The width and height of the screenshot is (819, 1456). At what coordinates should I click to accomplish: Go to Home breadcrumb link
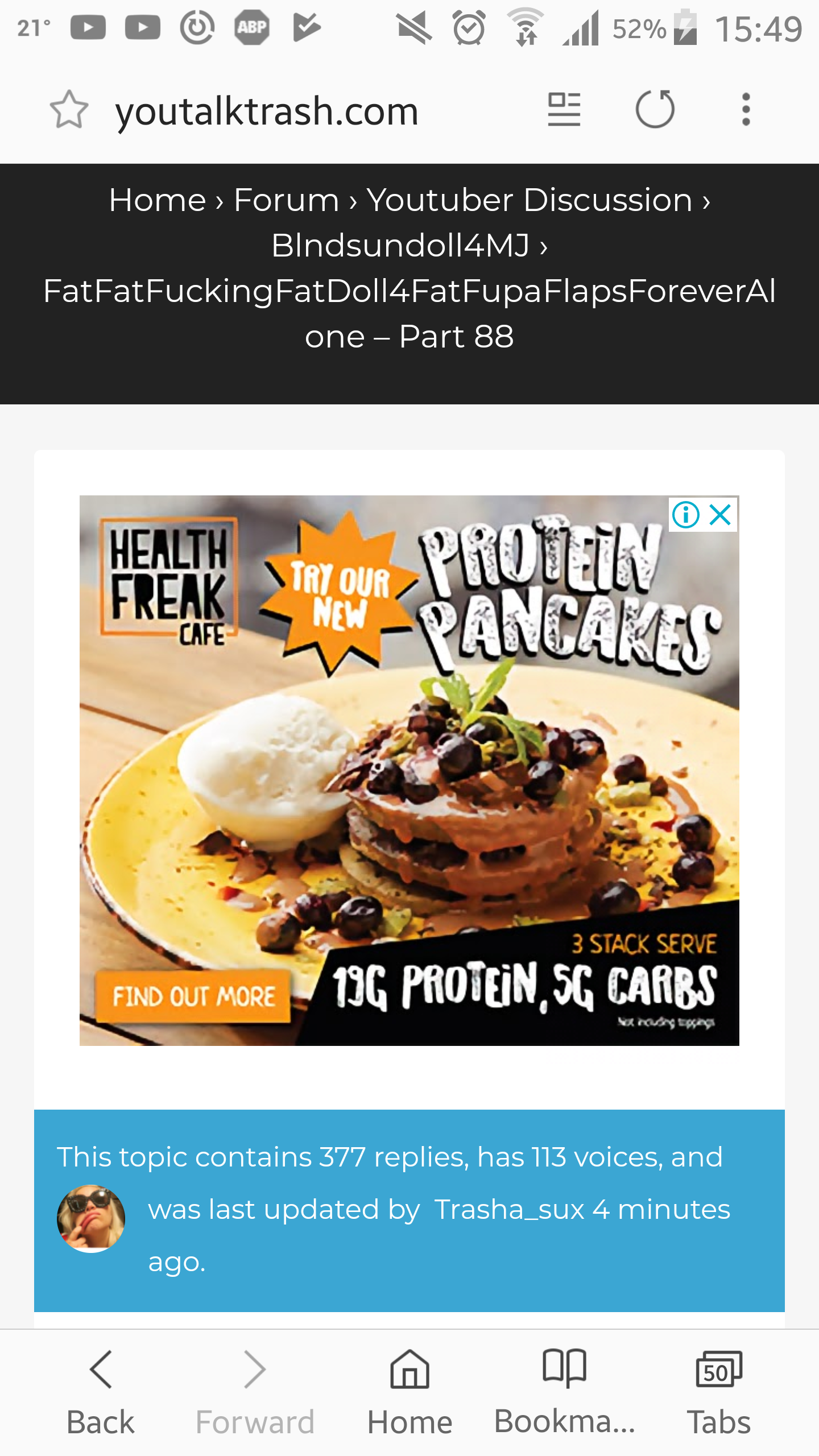click(x=158, y=200)
